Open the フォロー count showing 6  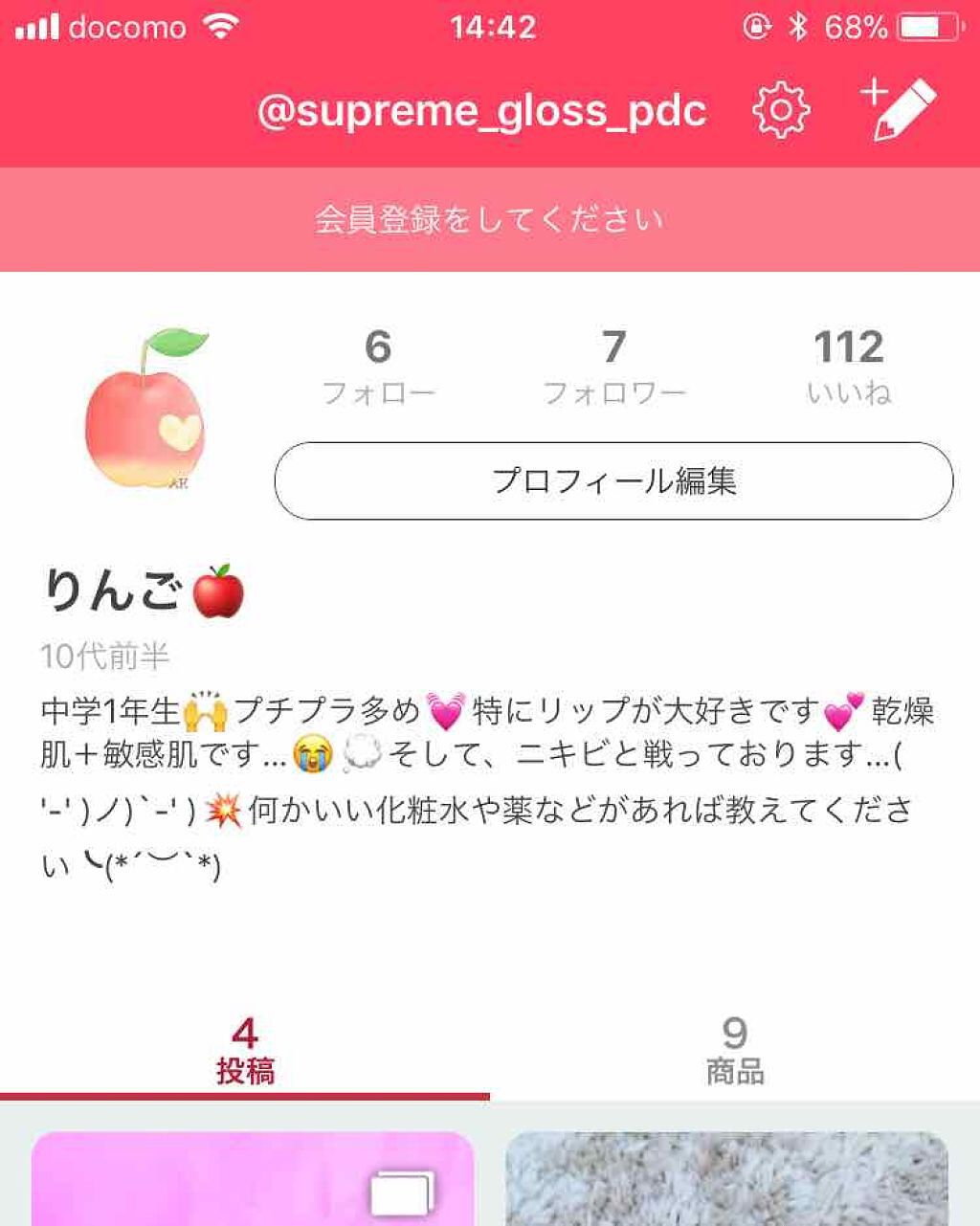(378, 367)
